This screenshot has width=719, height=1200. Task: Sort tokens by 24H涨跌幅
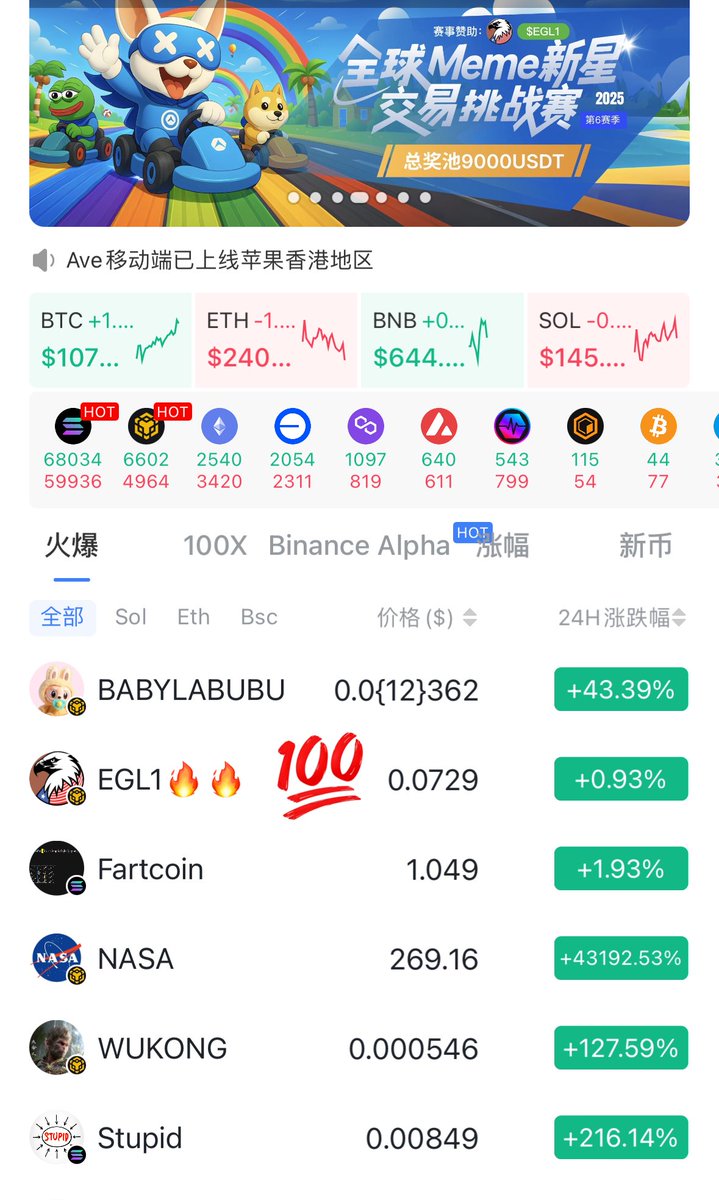[x=621, y=618]
